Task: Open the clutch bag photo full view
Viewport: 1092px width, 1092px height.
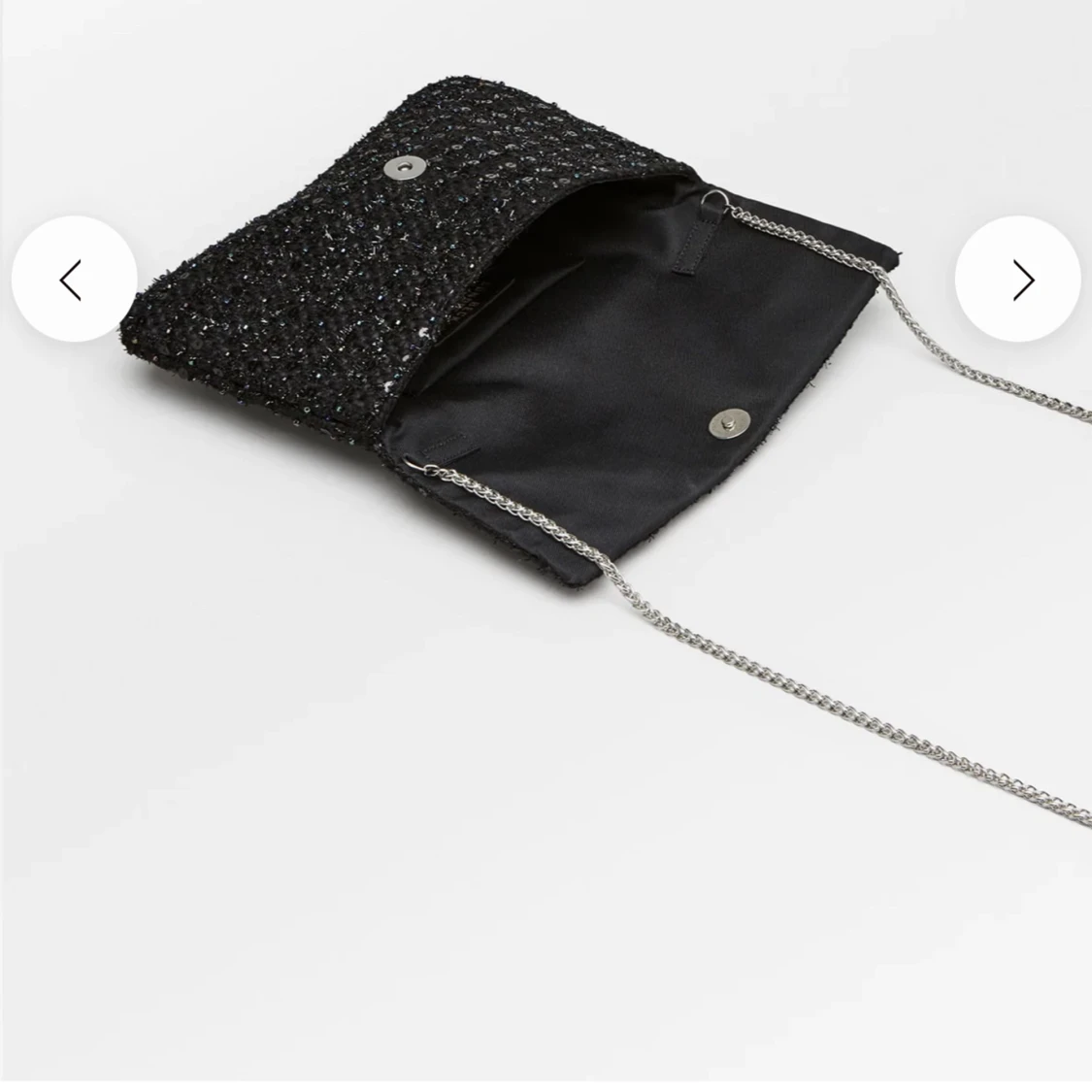Action: pyautogui.click(x=544, y=408)
